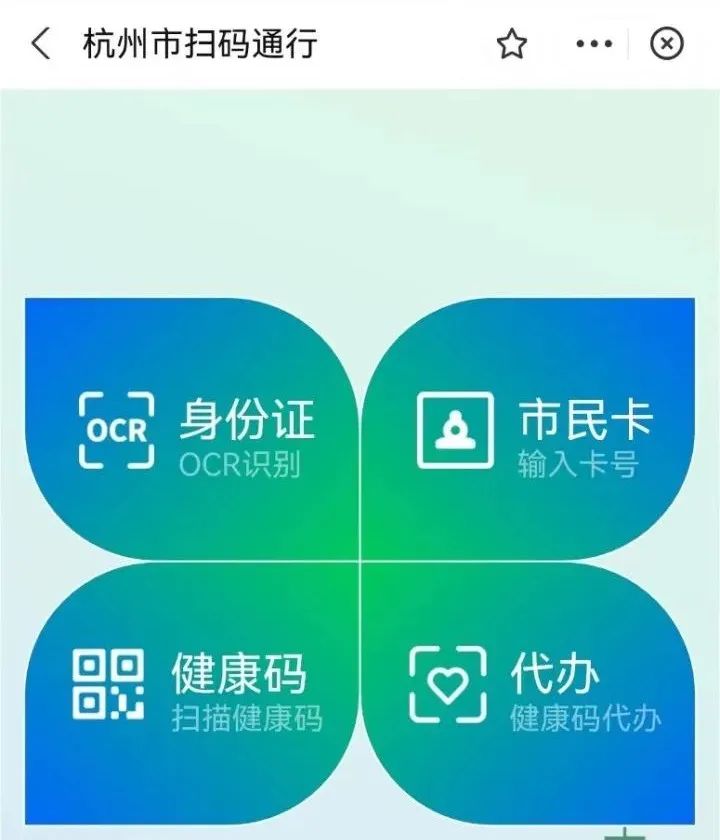The height and width of the screenshot is (840, 720).
Task: Select 身份证 OCR识别 option
Action: 195,432
